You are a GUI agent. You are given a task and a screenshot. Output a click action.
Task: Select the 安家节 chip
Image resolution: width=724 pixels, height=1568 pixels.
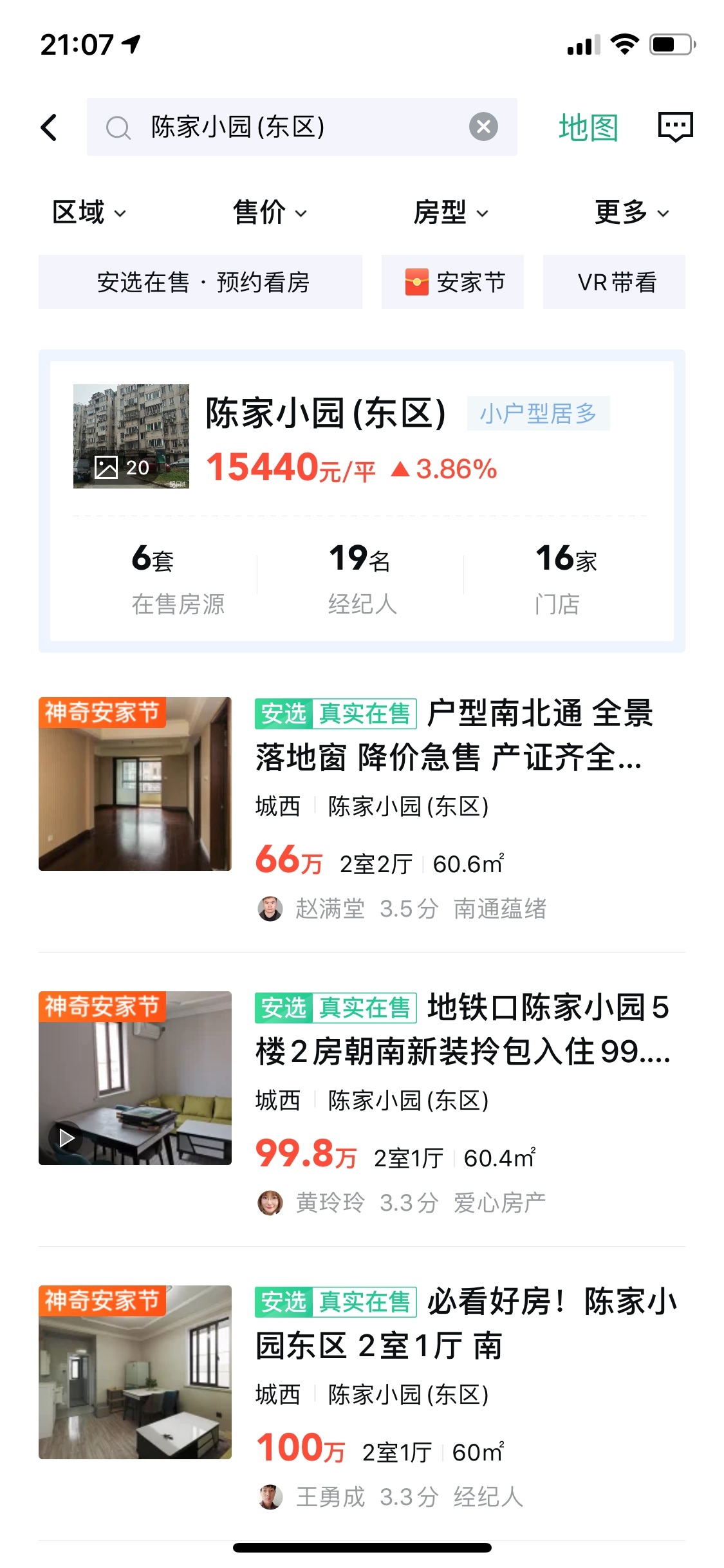(x=452, y=282)
